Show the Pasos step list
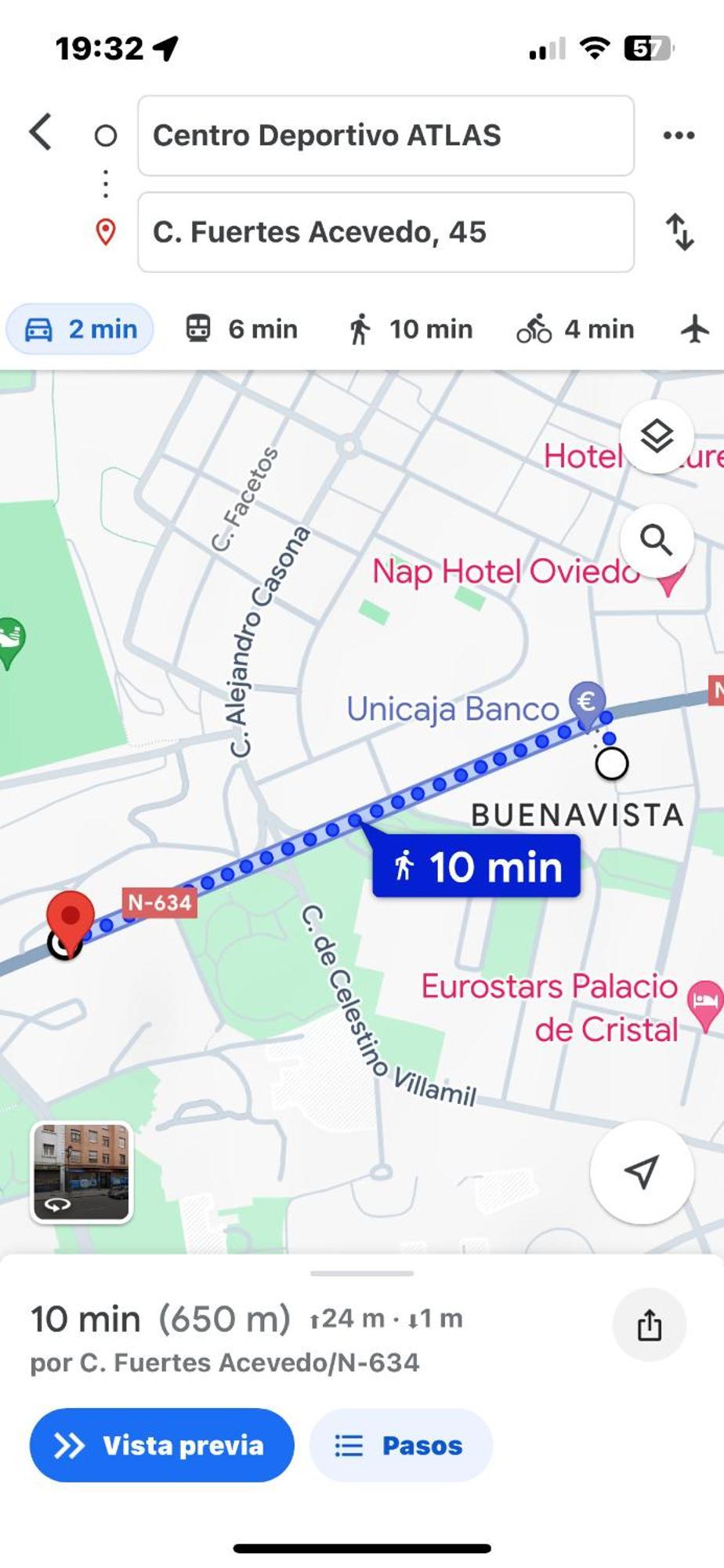This screenshot has width=724, height=1568. click(400, 1445)
